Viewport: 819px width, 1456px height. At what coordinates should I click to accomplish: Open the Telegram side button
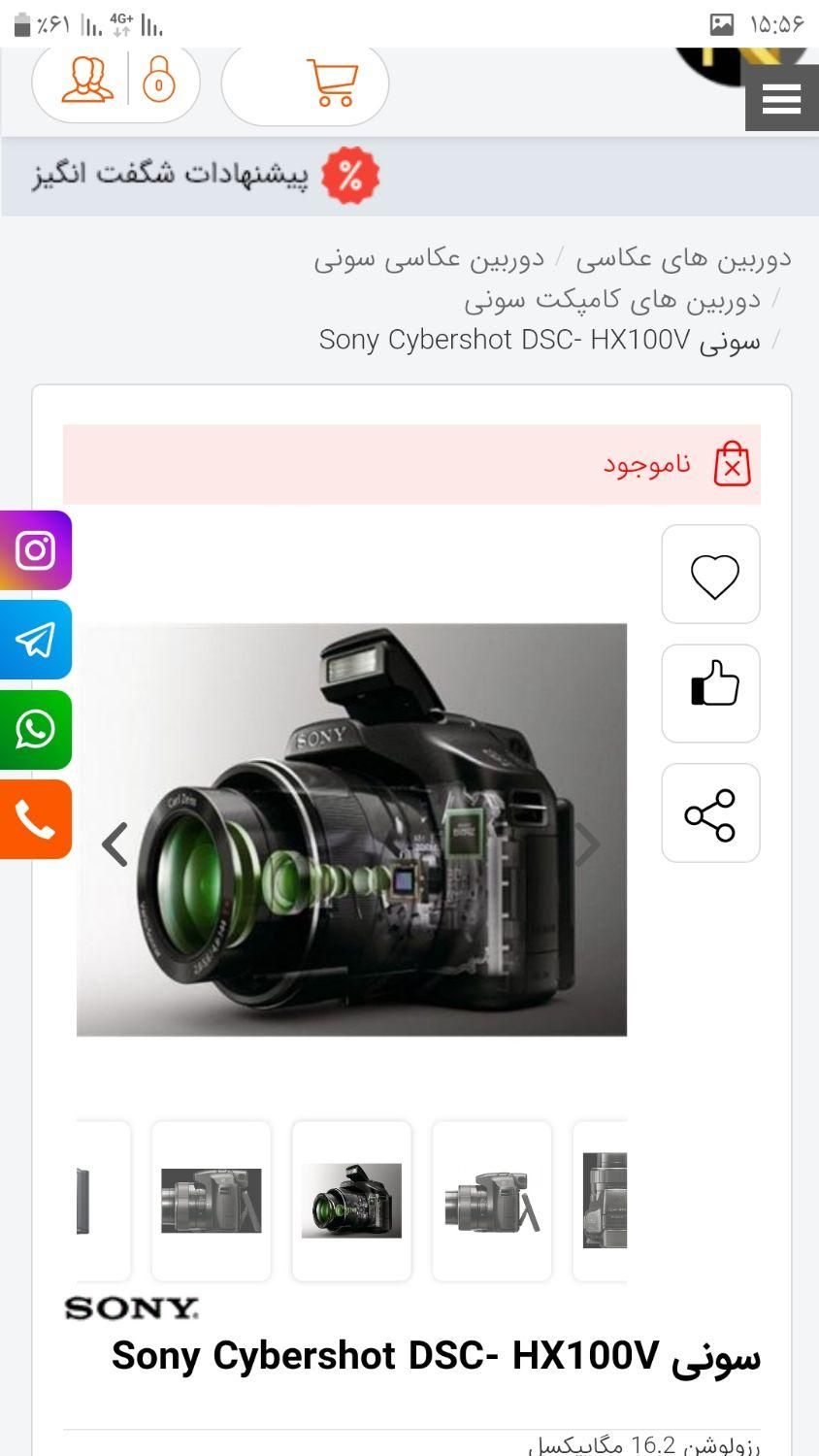pyautogui.click(x=35, y=640)
